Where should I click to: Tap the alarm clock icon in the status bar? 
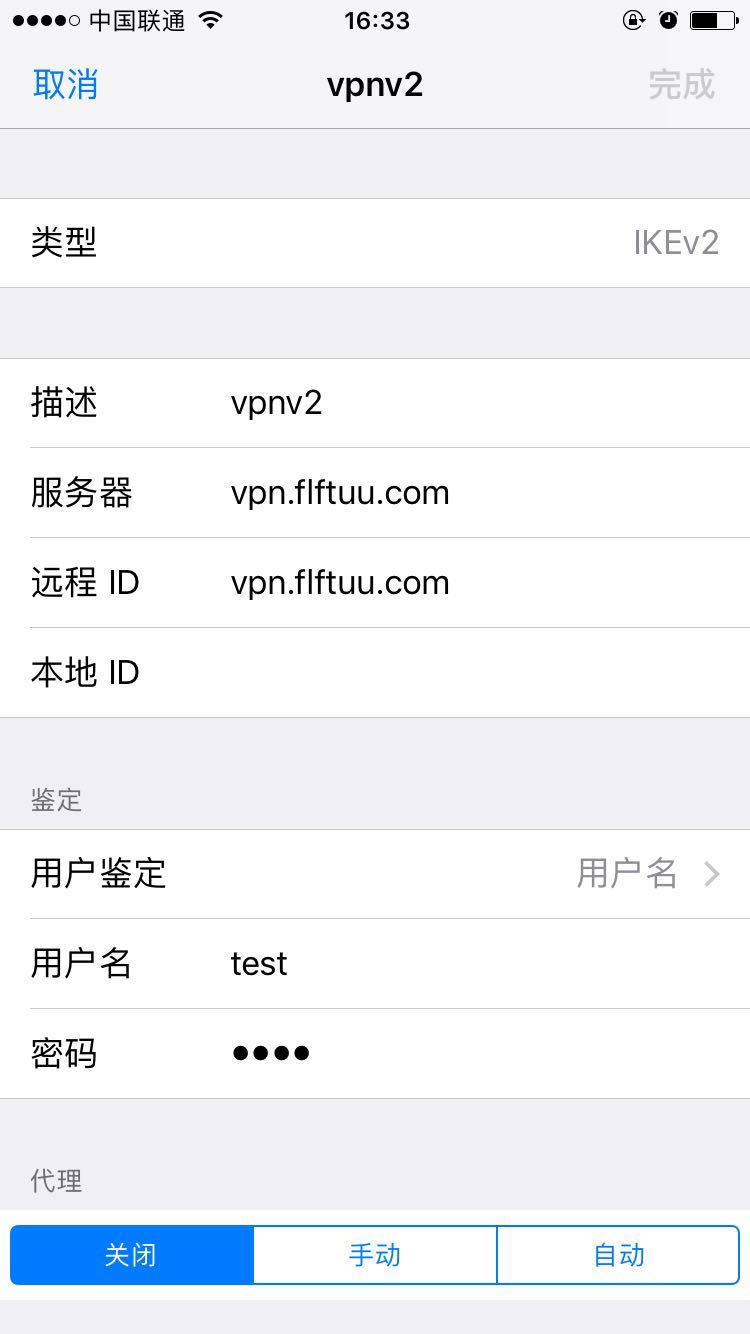click(668, 19)
